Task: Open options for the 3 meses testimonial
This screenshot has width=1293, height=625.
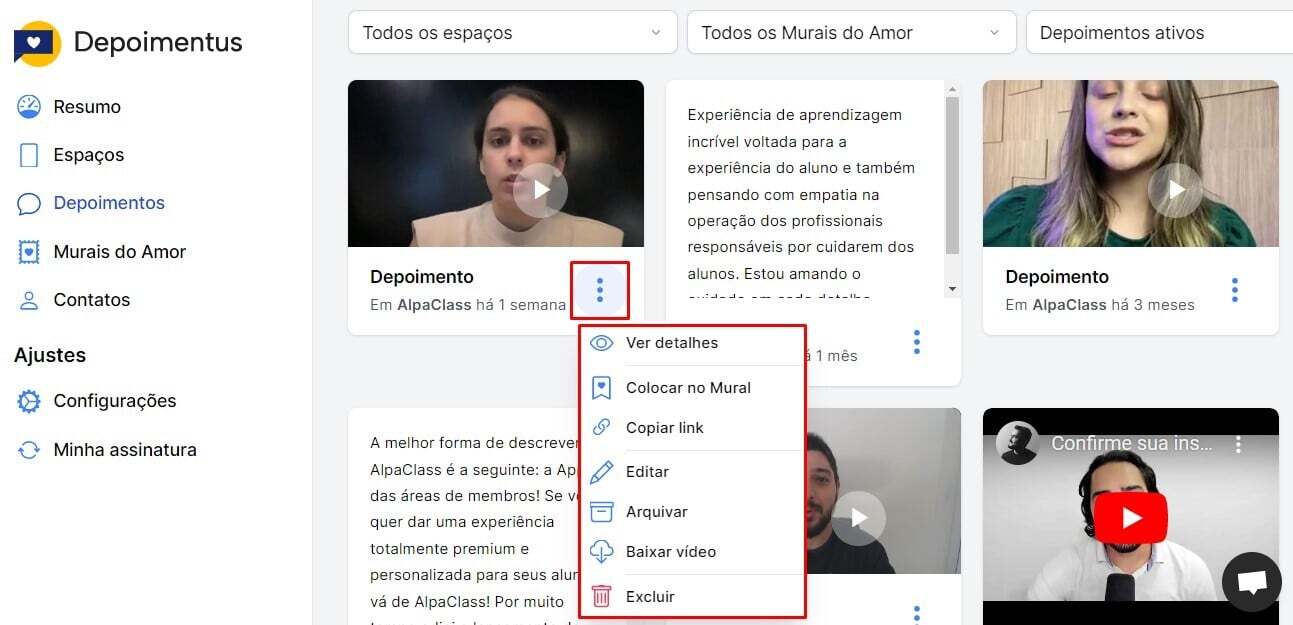Action: (x=1235, y=291)
